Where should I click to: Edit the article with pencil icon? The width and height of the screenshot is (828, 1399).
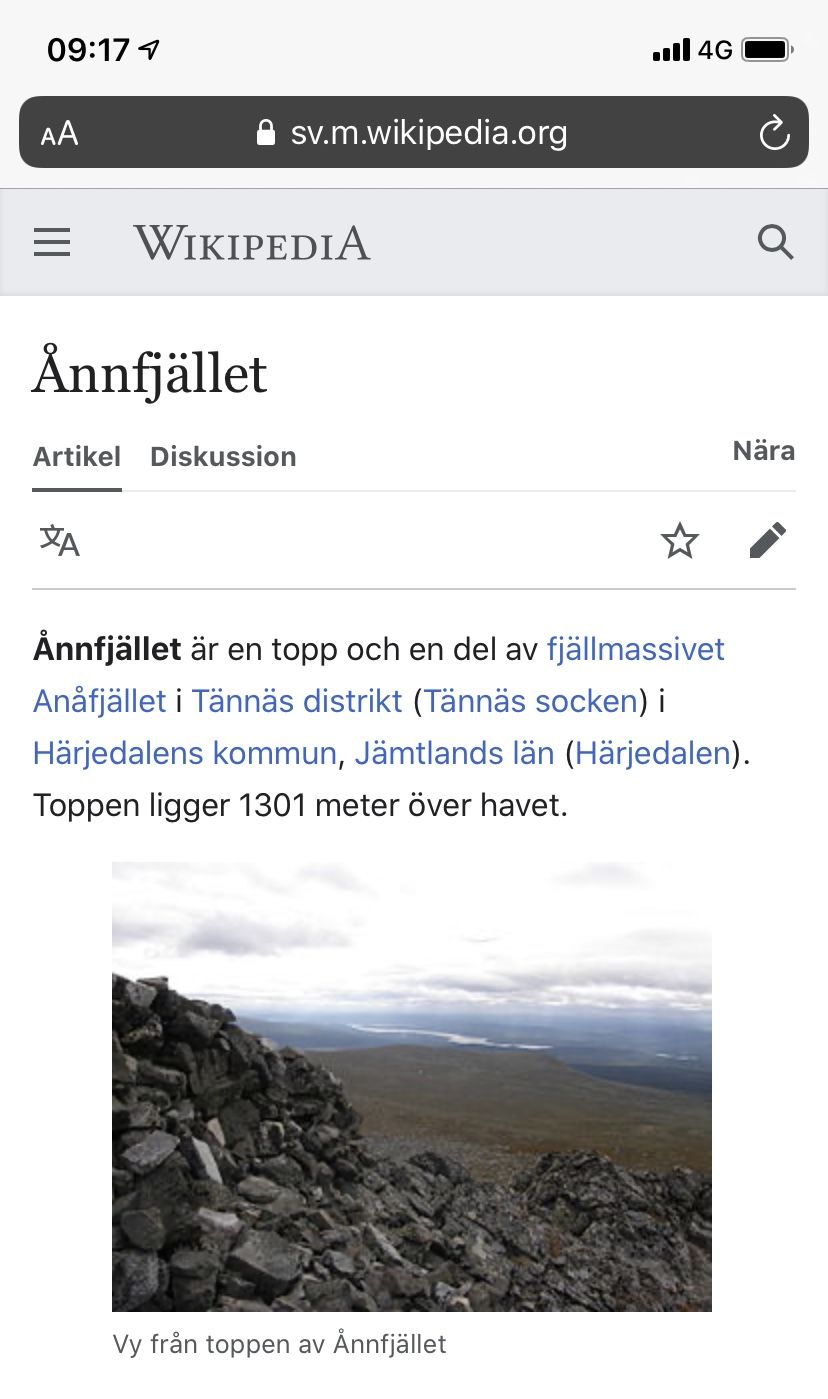(767, 541)
